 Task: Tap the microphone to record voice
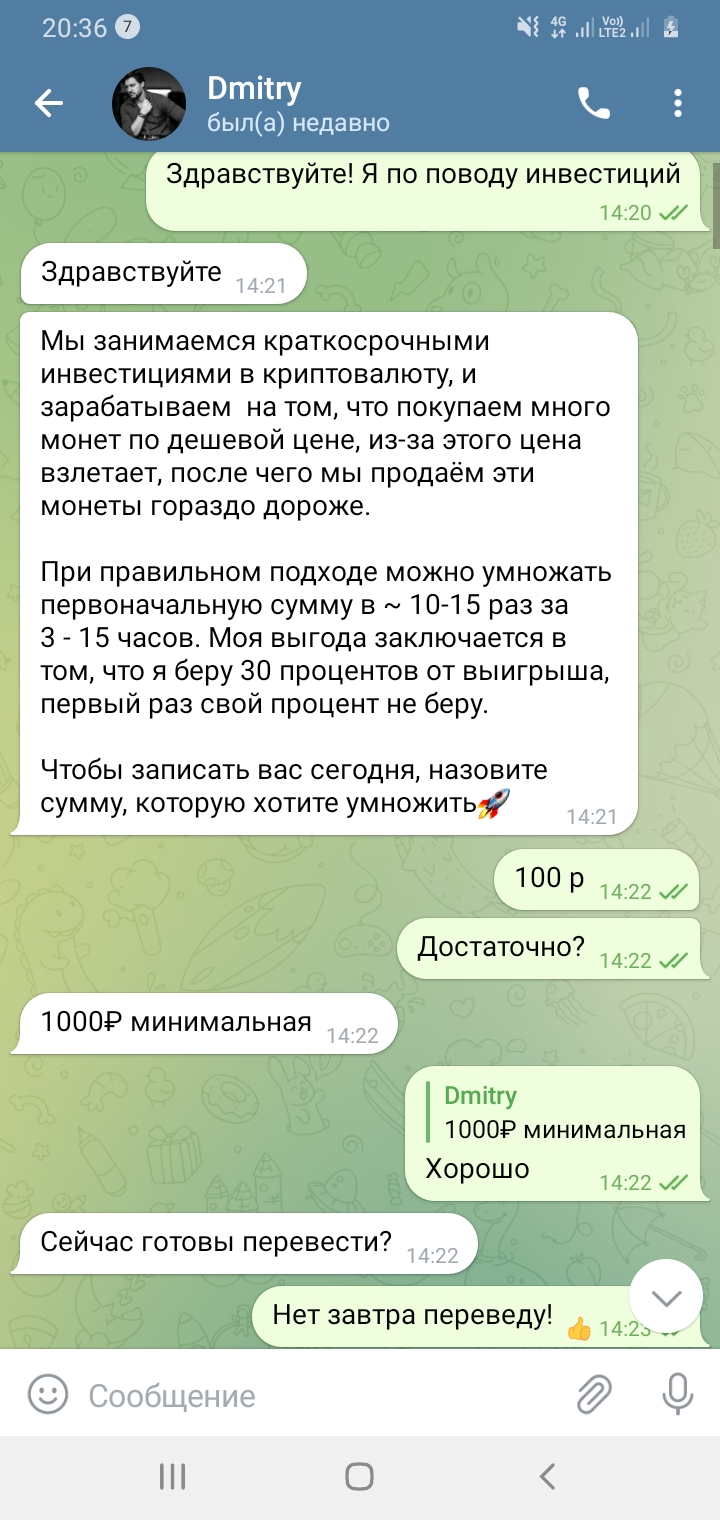point(677,1393)
